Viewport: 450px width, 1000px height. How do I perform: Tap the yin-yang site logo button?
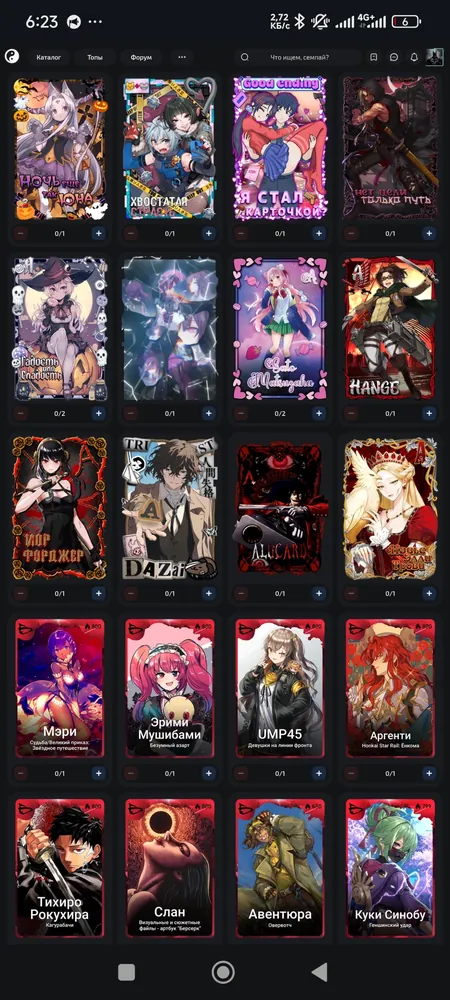coord(11,57)
